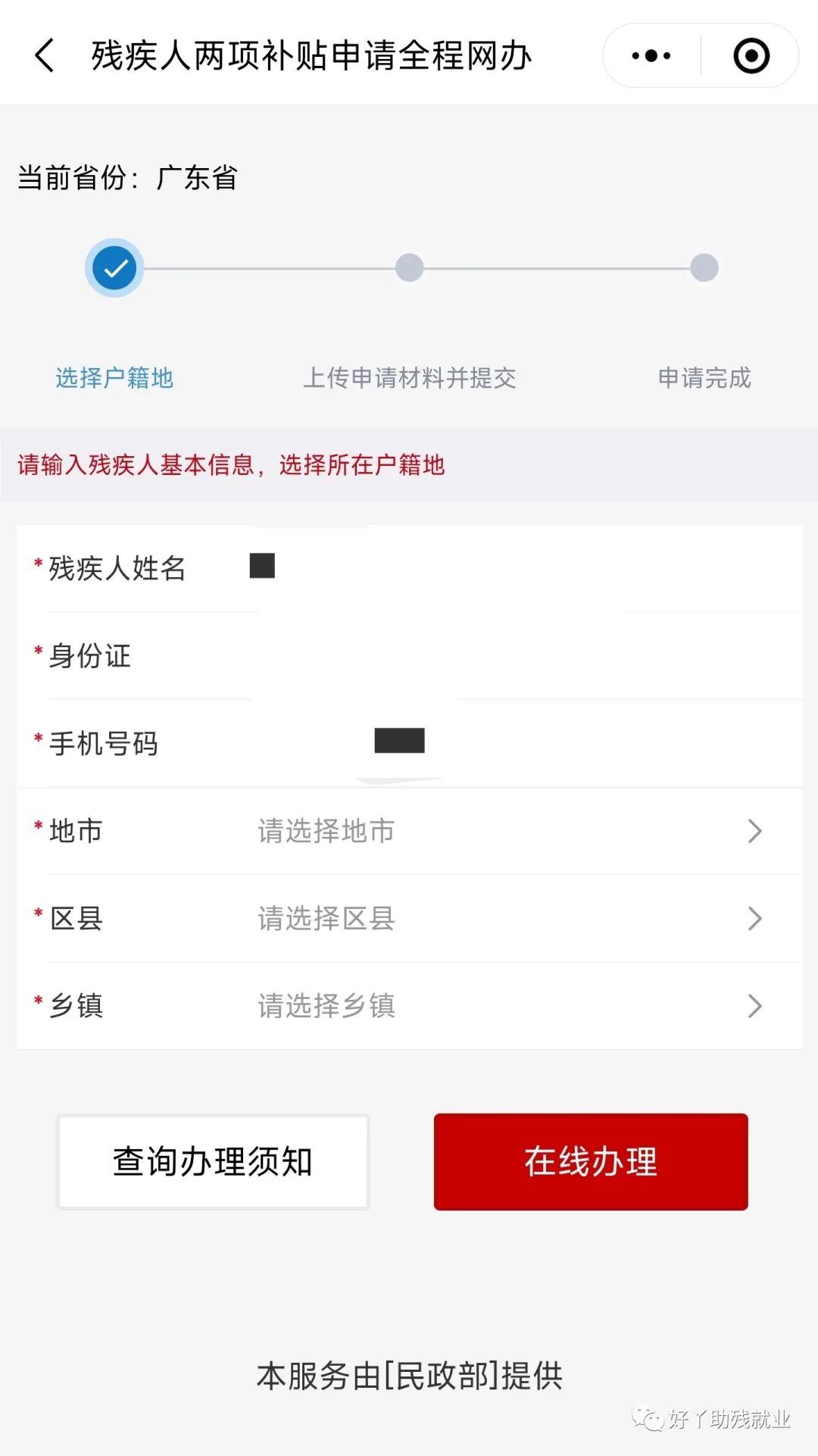818x1456 pixels.
Task: Open 查询办理须知 instructions
Action: (213, 1161)
